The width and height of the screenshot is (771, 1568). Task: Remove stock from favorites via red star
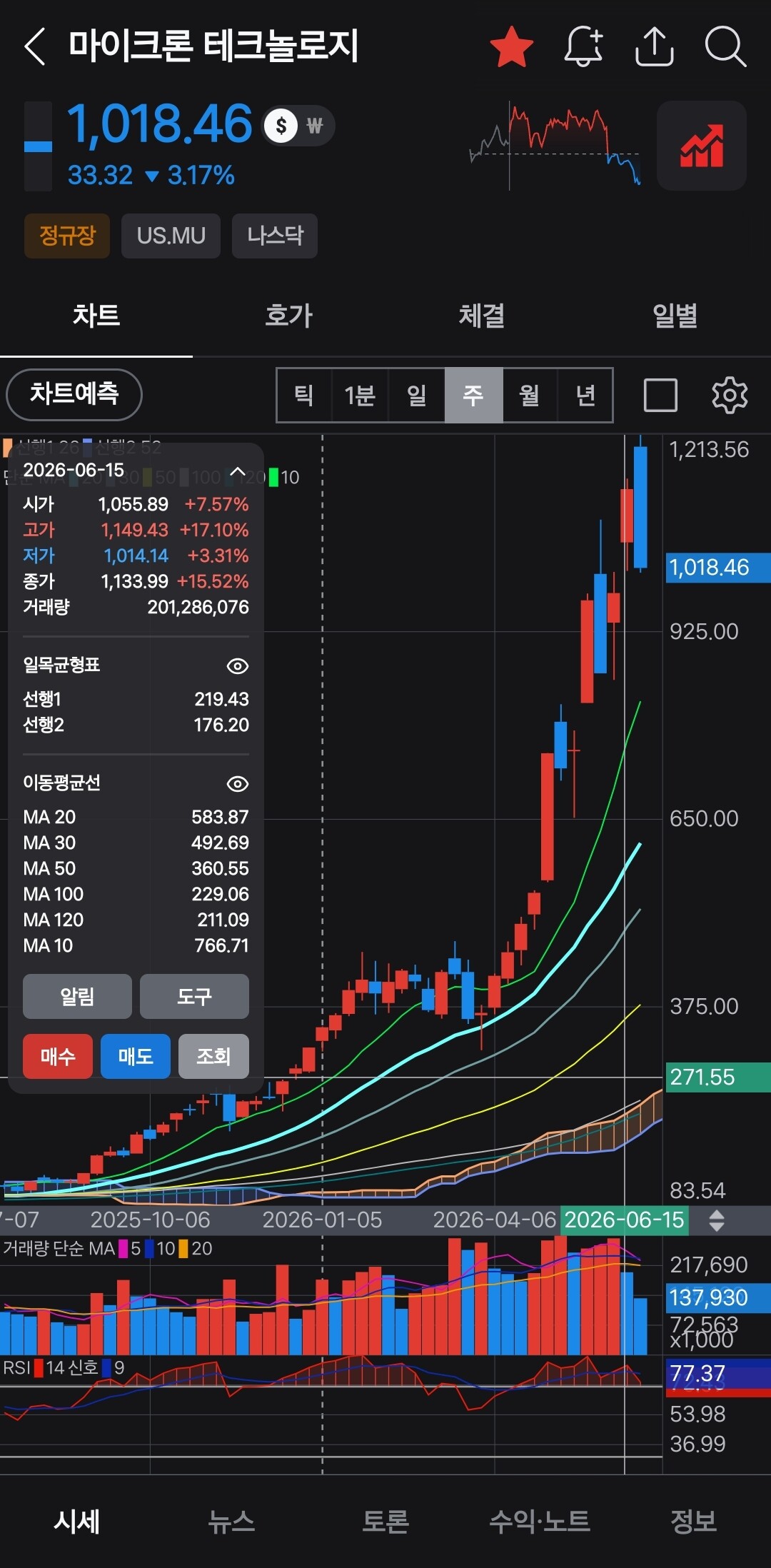pyautogui.click(x=512, y=47)
